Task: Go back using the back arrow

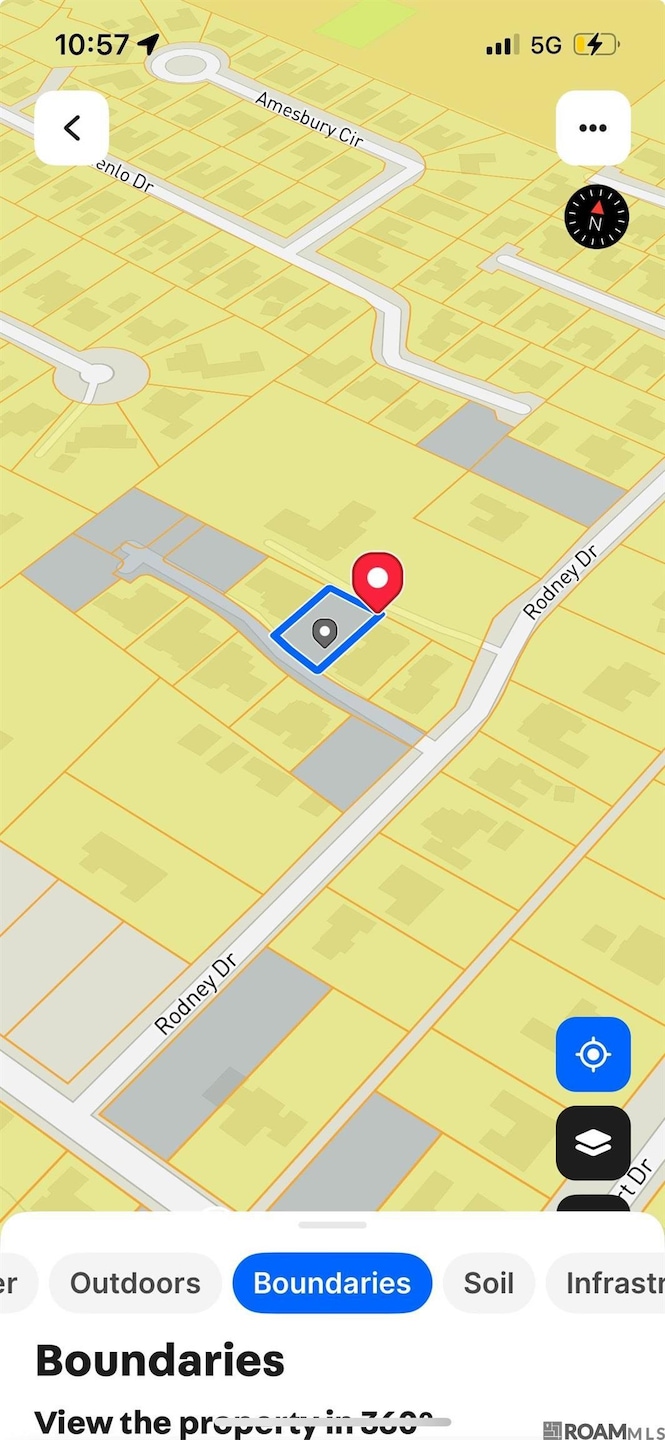Action: click(71, 128)
